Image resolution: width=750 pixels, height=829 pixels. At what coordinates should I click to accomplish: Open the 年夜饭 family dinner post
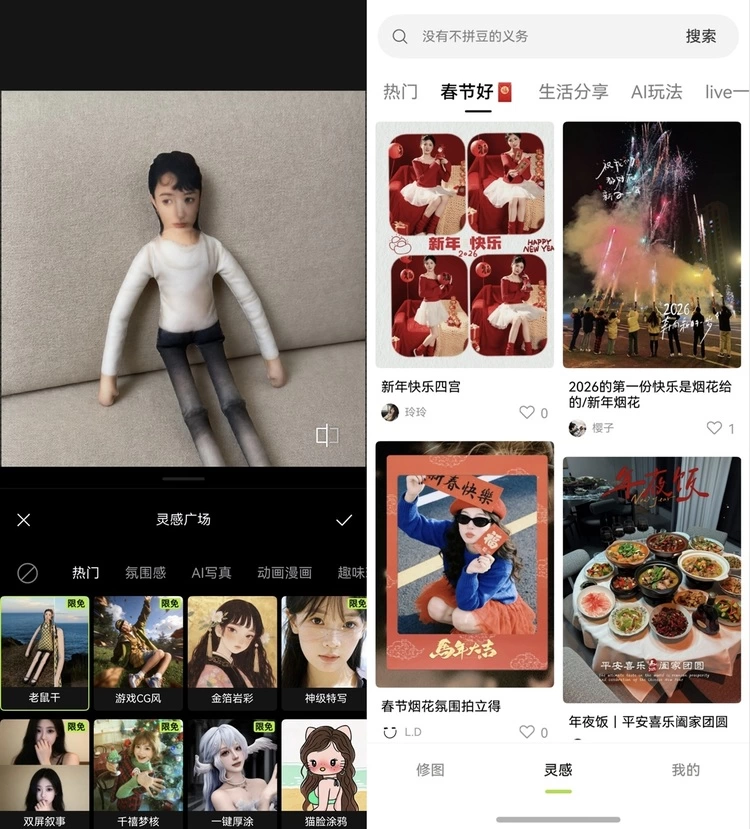pos(653,580)
